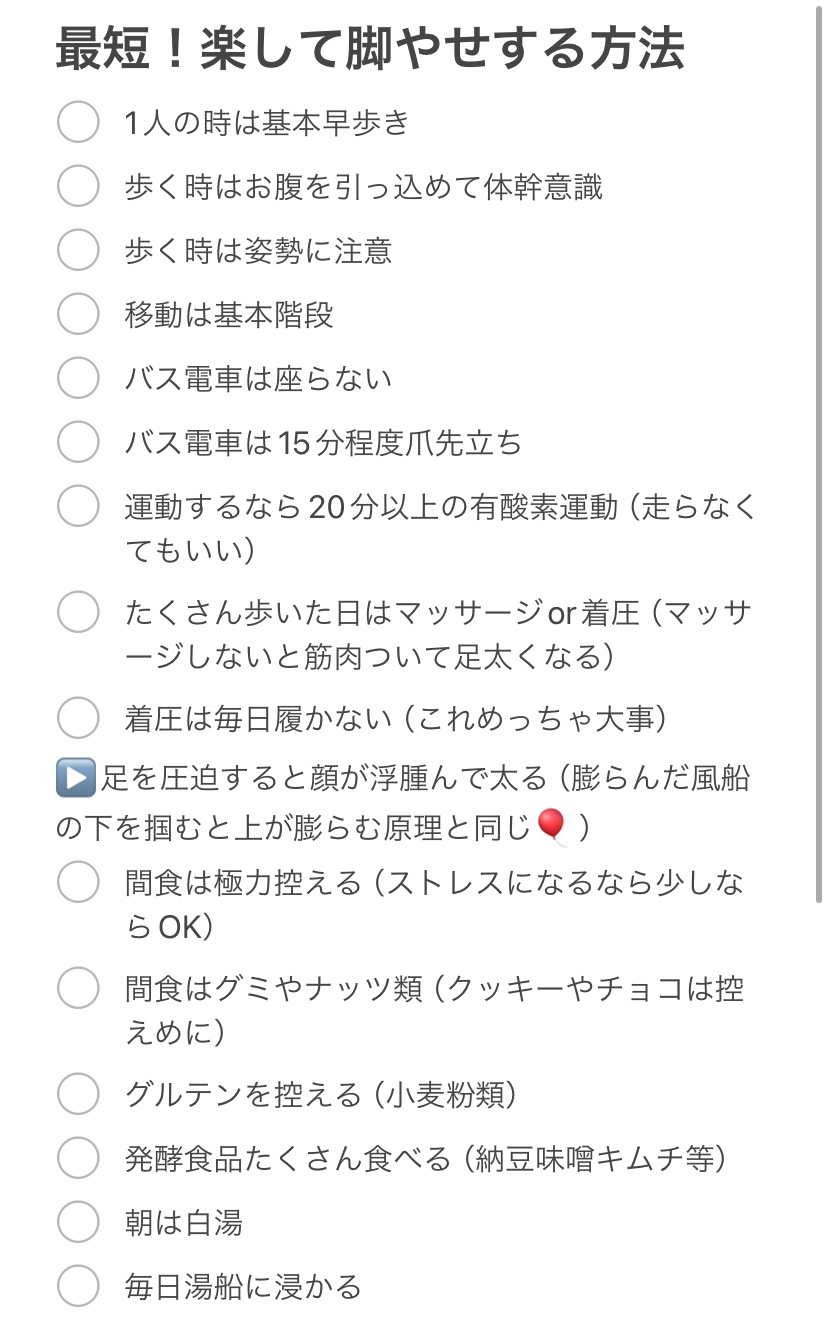Screen dimensions: 828x1335
Task: Mark 朝は白湯 as complete
Action: 77,1222
